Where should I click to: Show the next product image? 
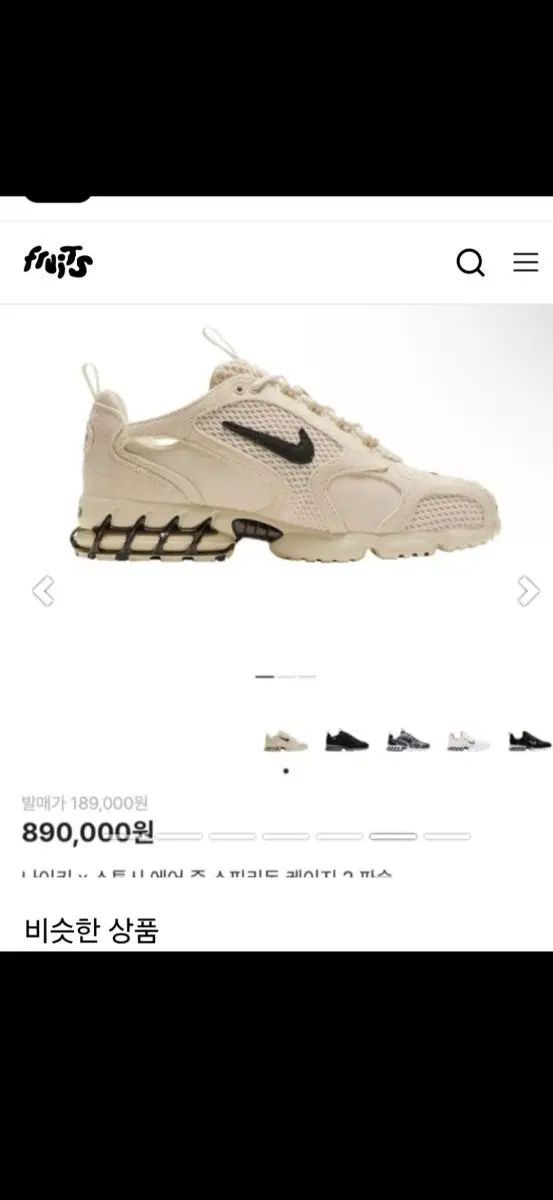[x=528, y=591]
